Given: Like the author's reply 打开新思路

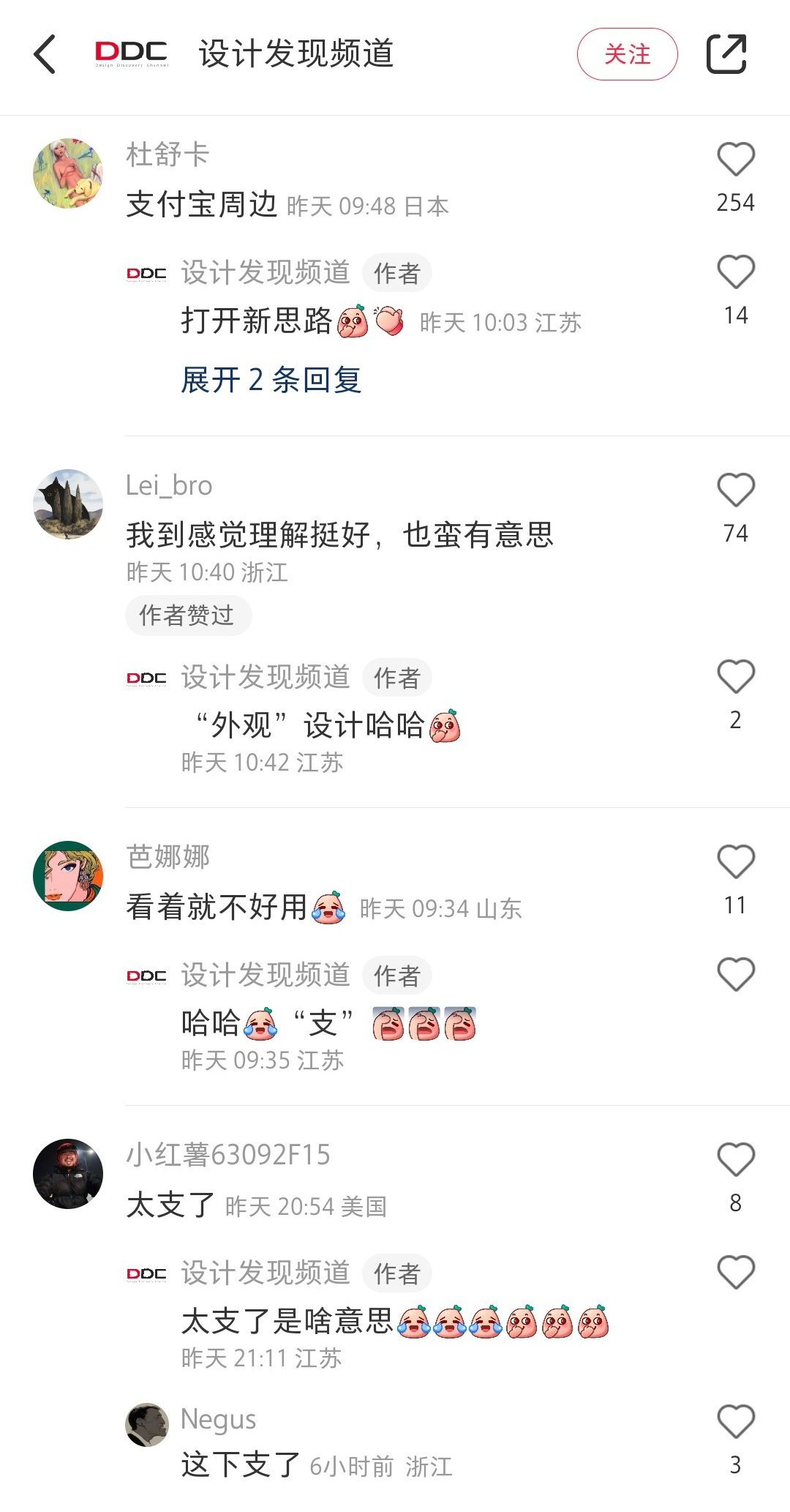Looking at the screenshot, I should tap(735, 272).
